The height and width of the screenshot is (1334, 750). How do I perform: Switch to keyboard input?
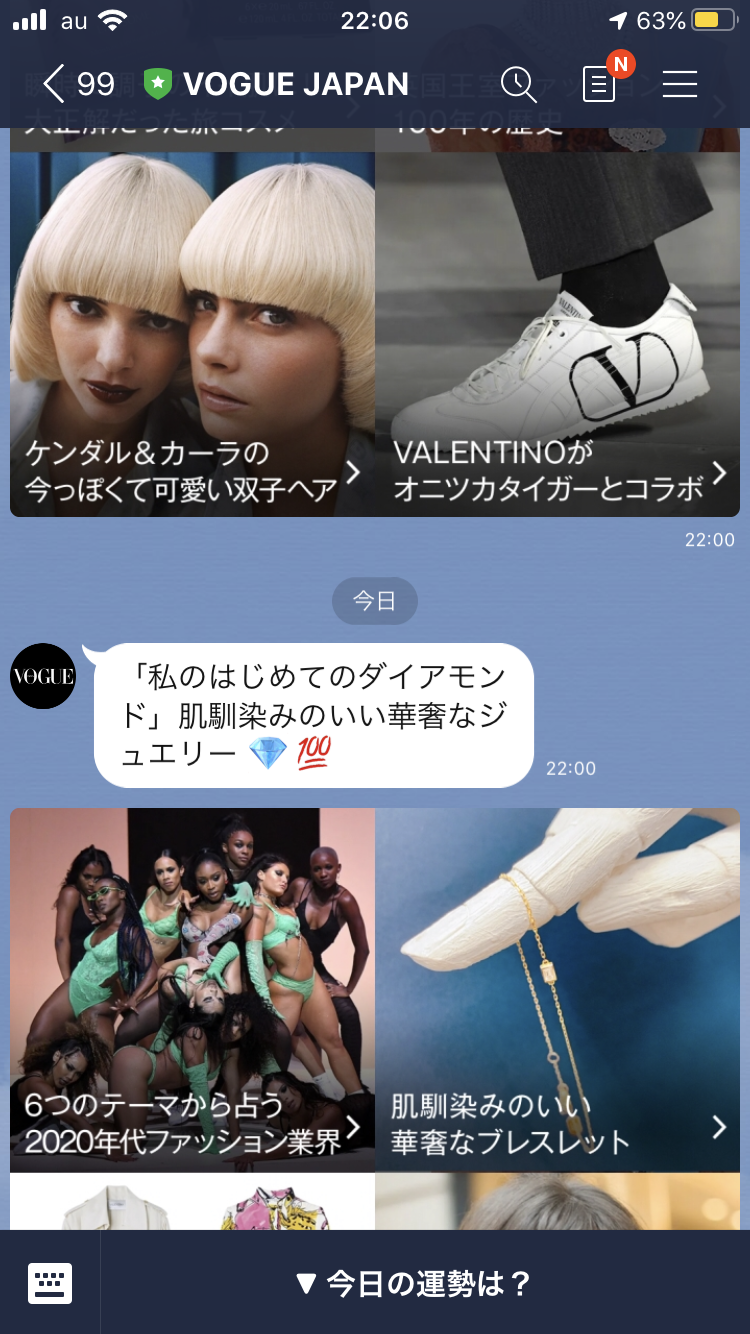(x=50, y=1283)
